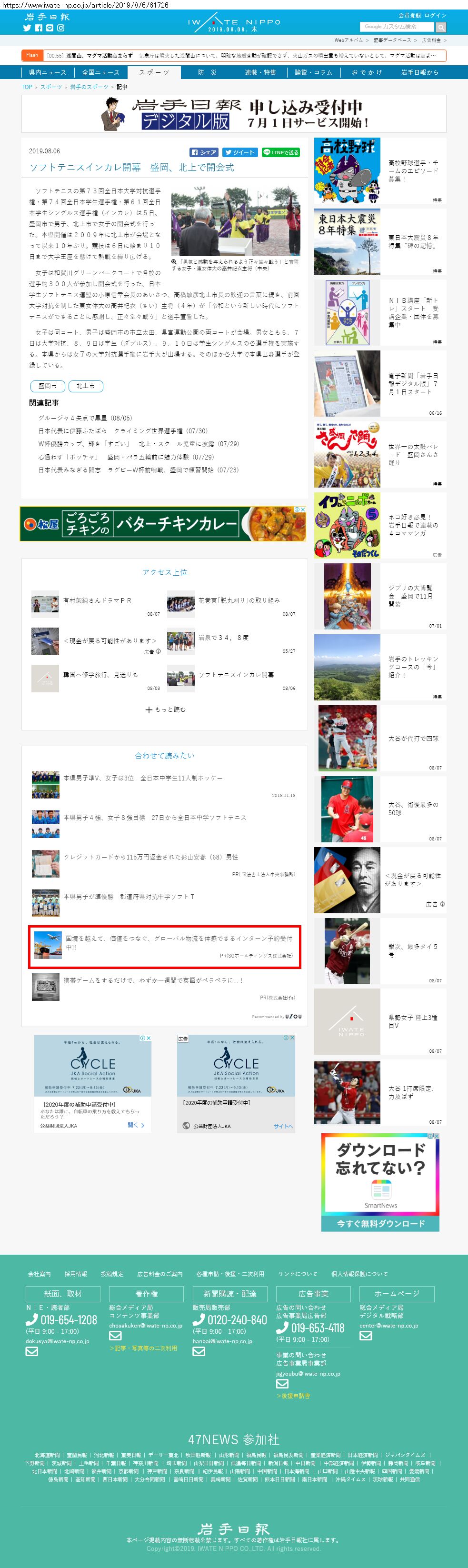Open 有村架純さんドラマPR article
The image size is (468, 1568).
pos(98,600)
